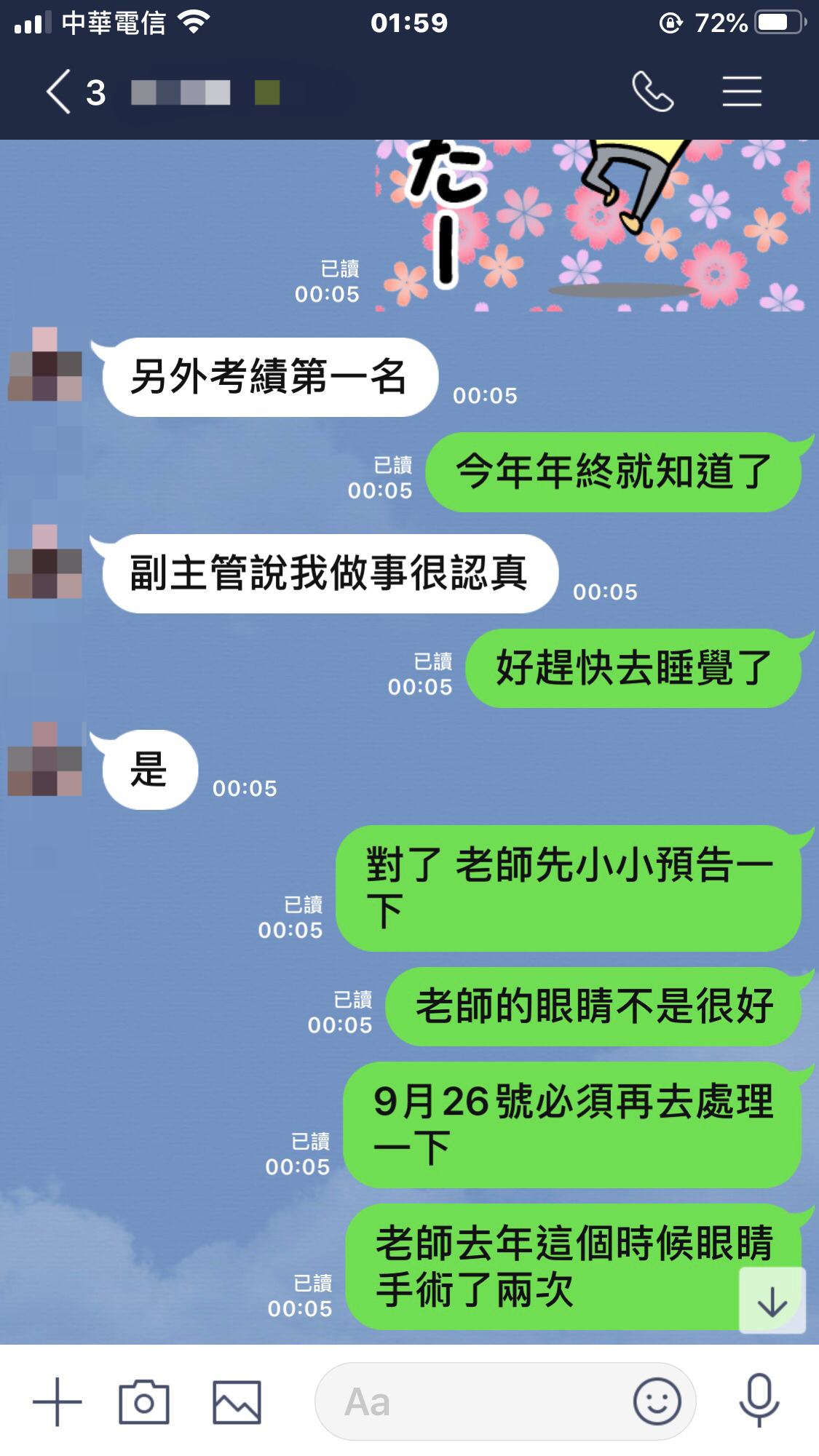Open the plus attachment options
The width and height of the screenshot is (819, 1456).
(x=57, y=1401)
